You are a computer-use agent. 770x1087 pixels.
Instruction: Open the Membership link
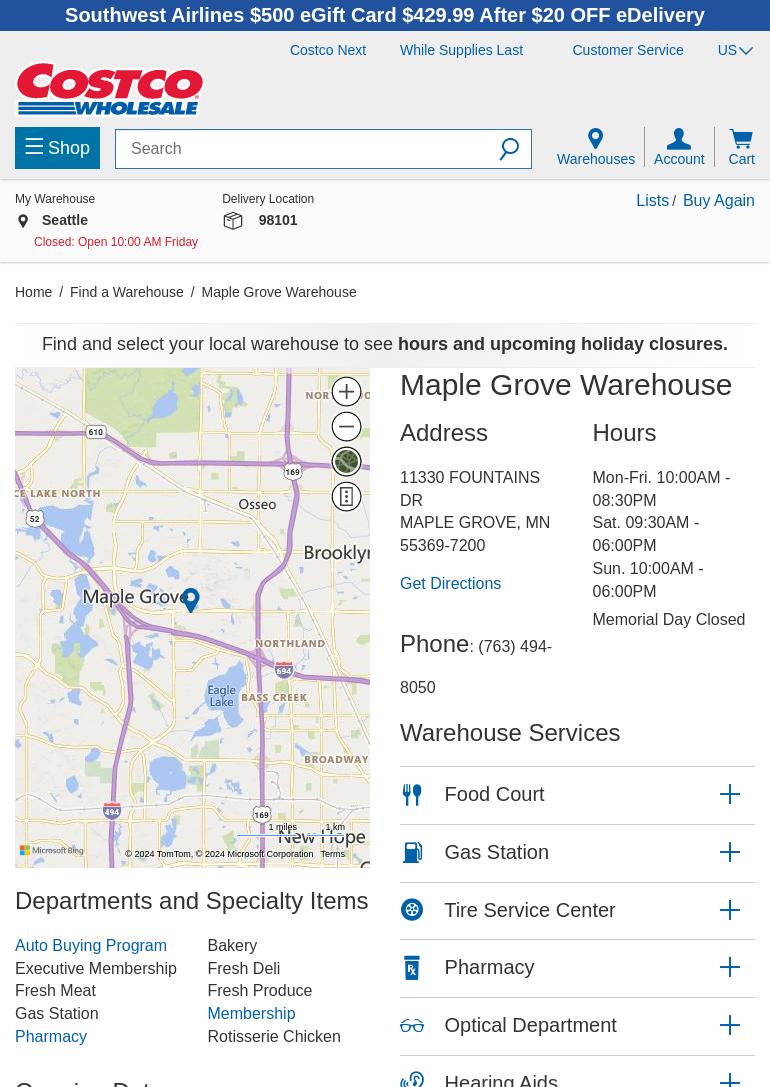[251, 1013]
